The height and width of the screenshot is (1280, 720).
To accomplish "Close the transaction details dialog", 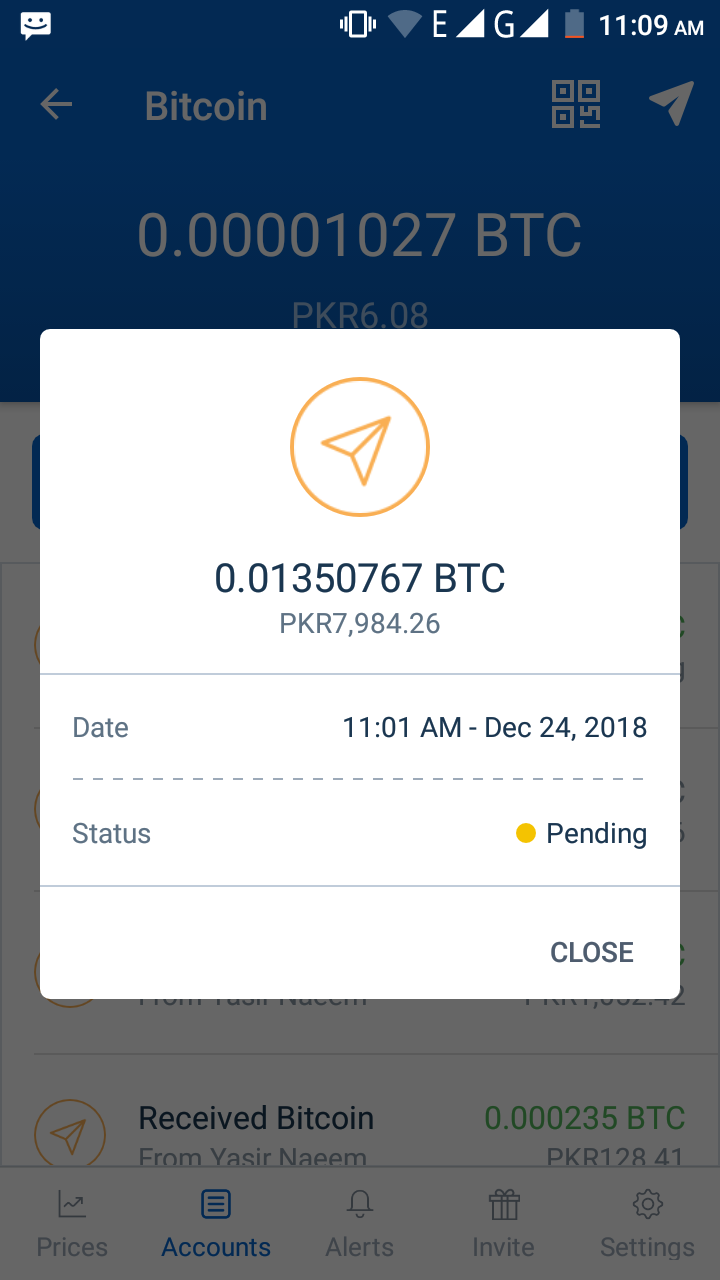I will (592, 952).
